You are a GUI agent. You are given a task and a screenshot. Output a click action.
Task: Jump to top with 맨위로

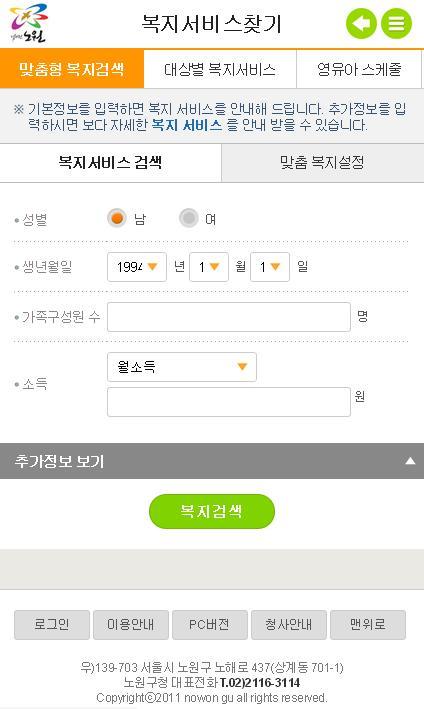pyautogui.click(x=368, y=625)
